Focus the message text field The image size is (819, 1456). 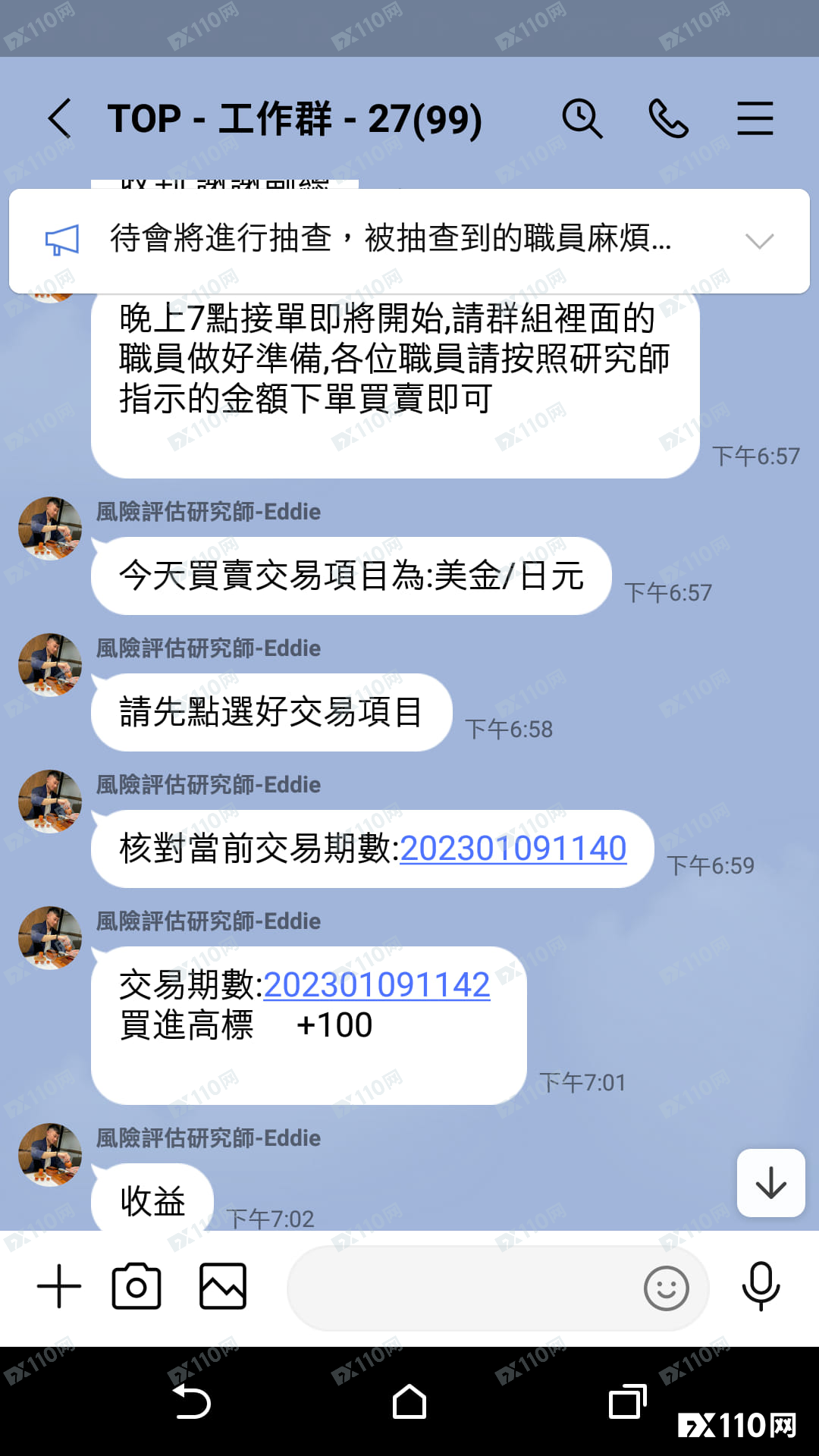tap(463, 1288)
